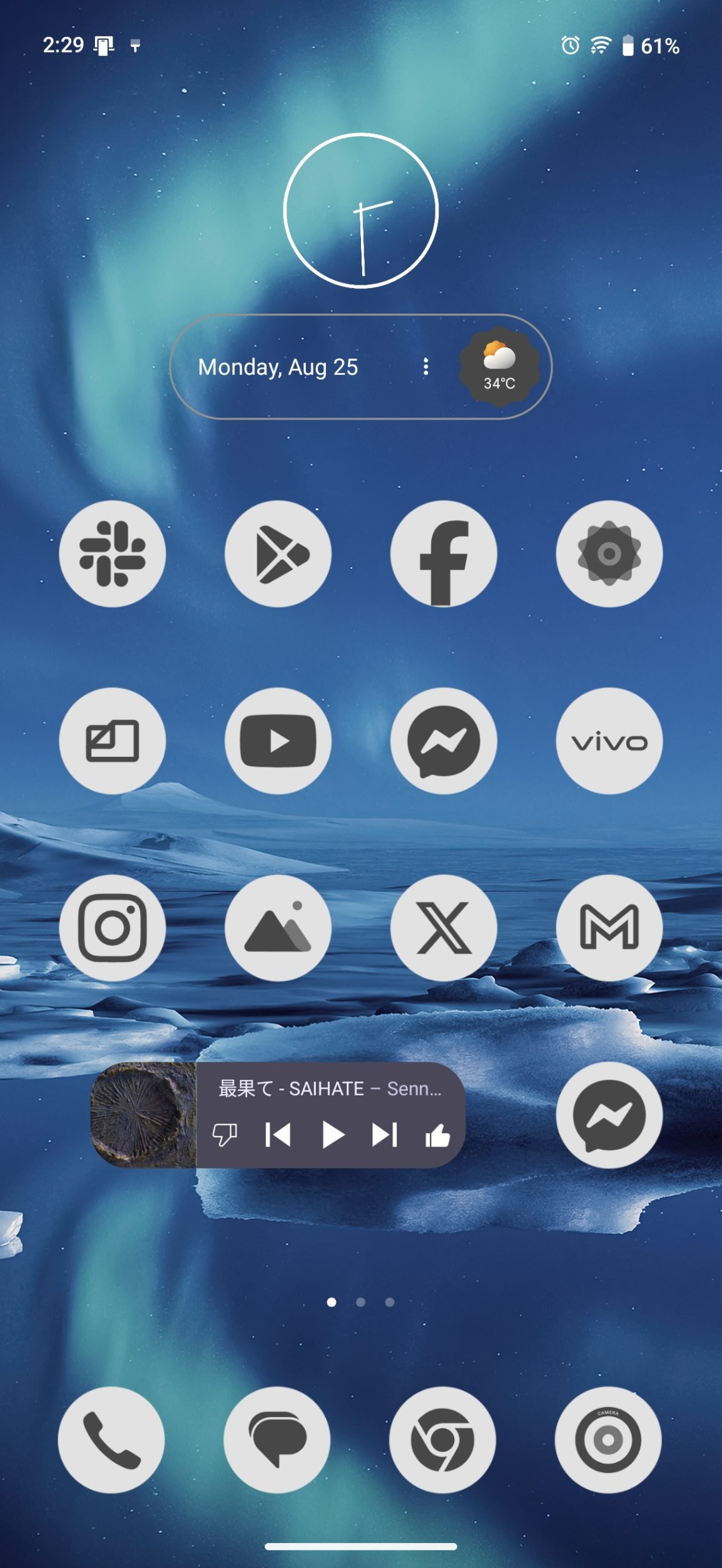The width and height of the screenshot is (722, 1568).
Task: Launch the Google Play Store
Action: tap(278, 554)
